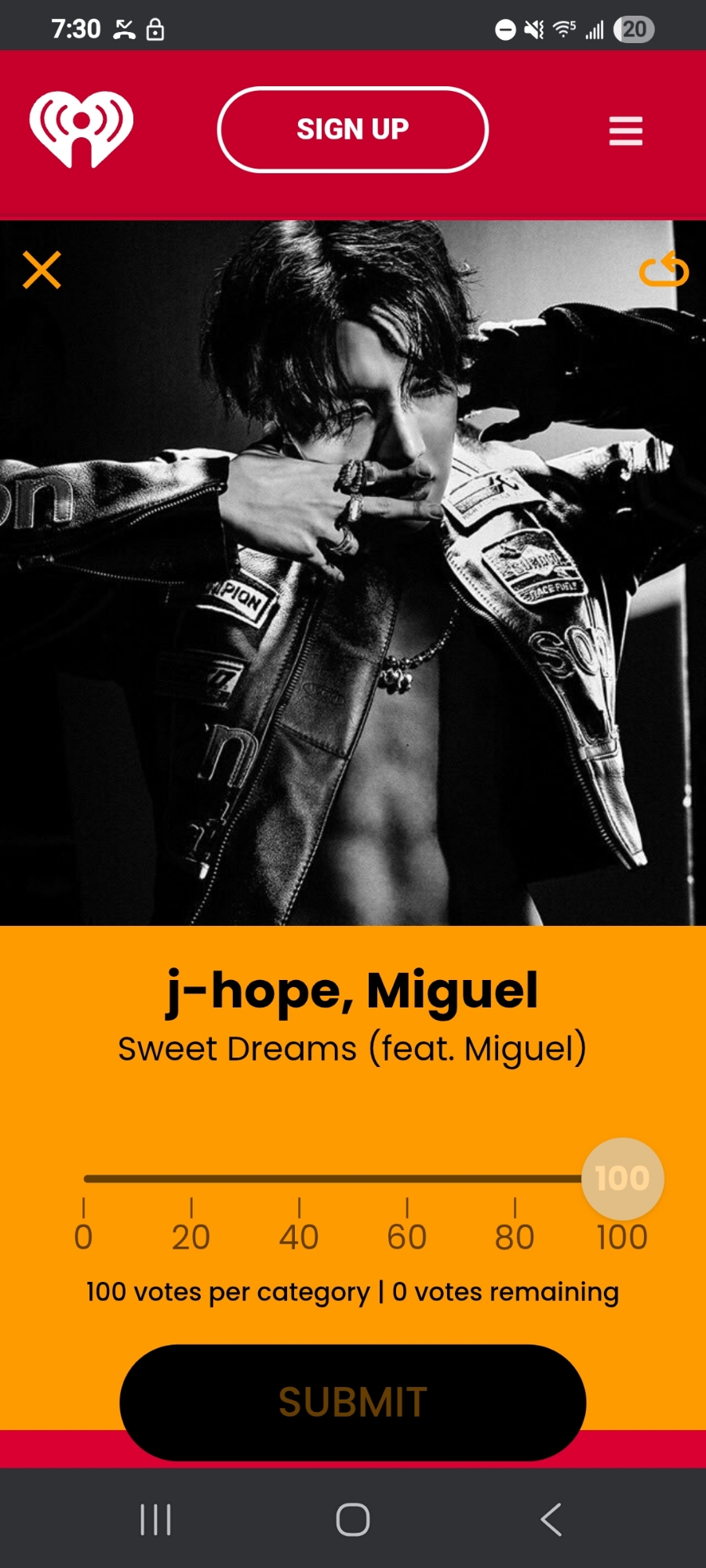Tap the SIGN UP button
This screenshot has height=1568, width=706.
(x=352, y=129)
